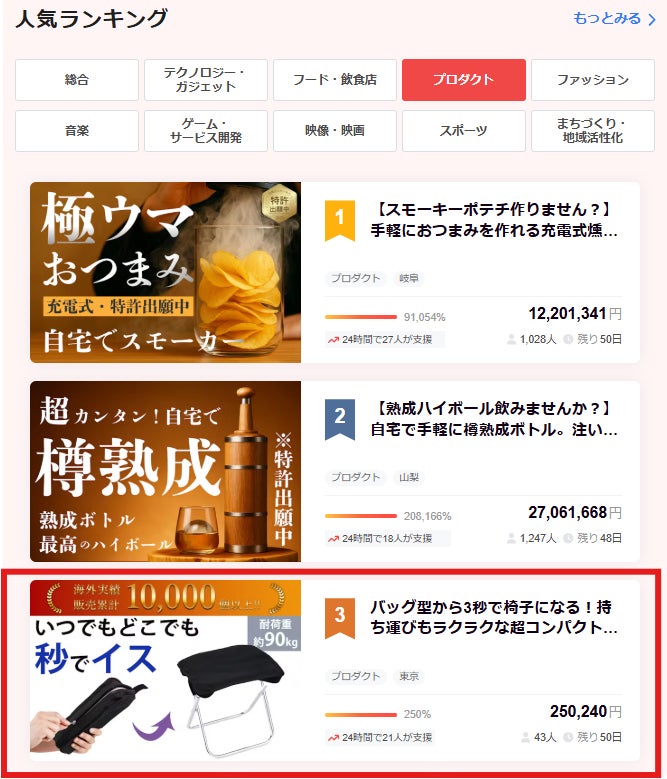Switch to ゲーム・サービス開発 category

tap(206, 131)
